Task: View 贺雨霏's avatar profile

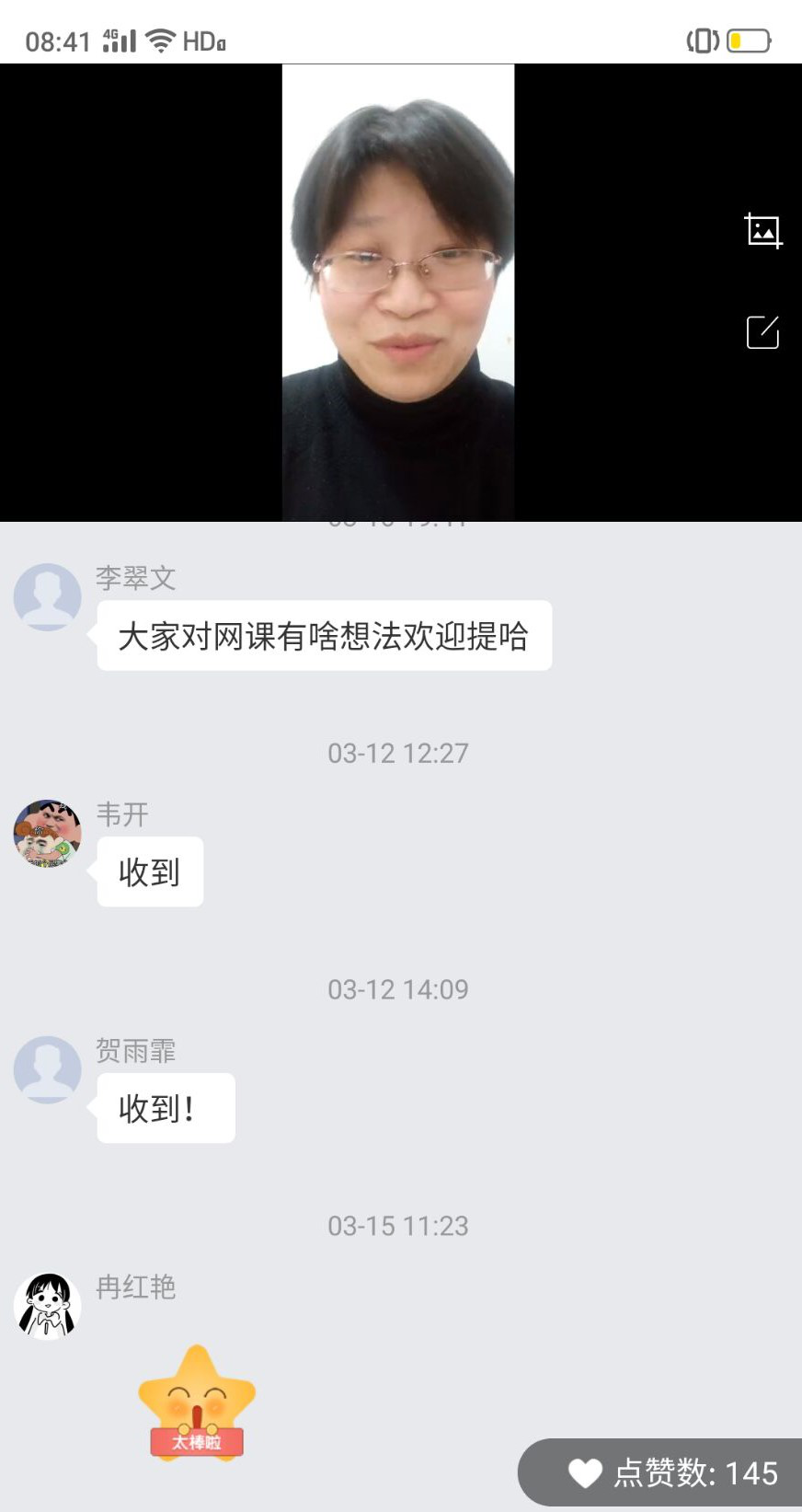Action: (x=47, y=1070)
